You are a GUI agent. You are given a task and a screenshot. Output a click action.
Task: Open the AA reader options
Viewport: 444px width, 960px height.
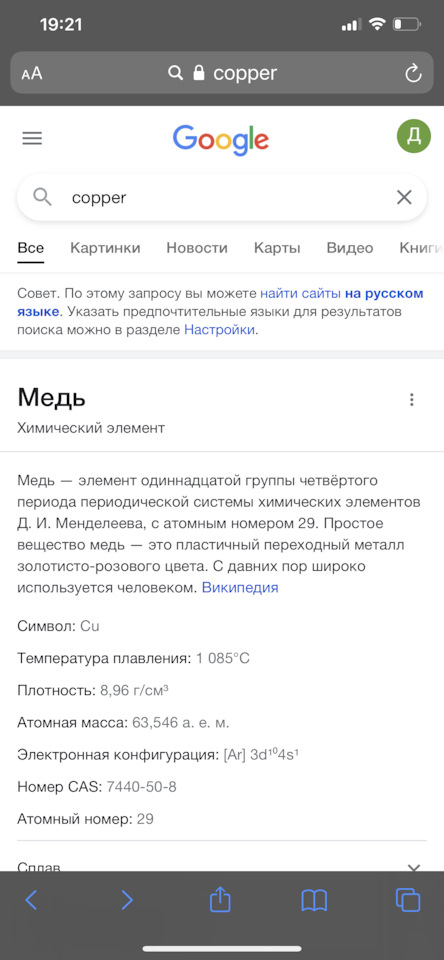32,74
